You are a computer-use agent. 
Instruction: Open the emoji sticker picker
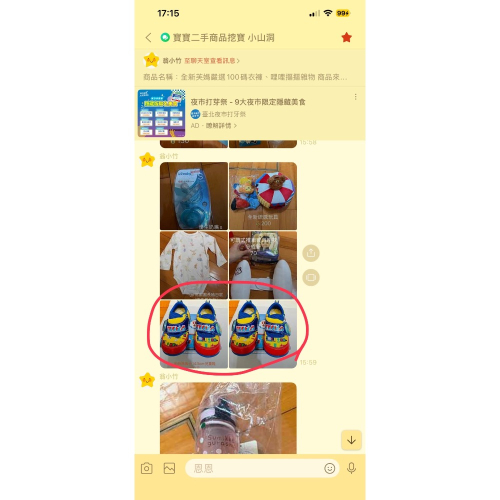tap(329, 468)
